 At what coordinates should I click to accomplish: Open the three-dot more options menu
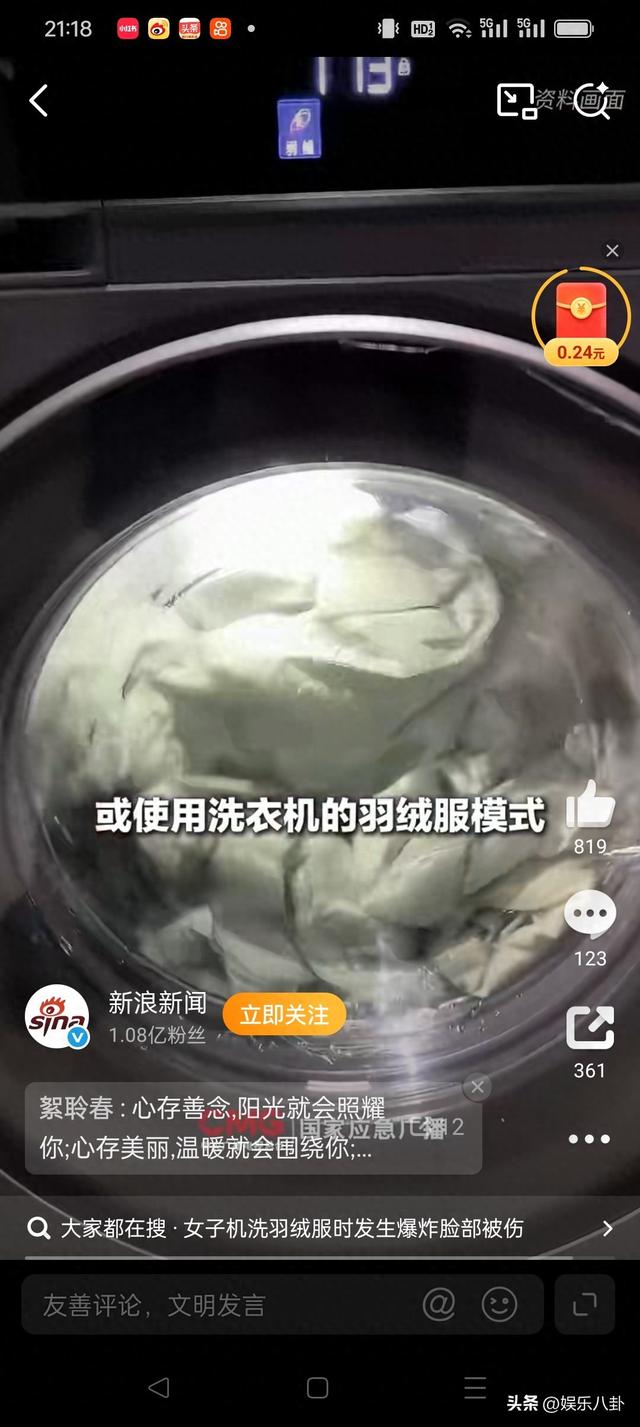coord(590,1139)
